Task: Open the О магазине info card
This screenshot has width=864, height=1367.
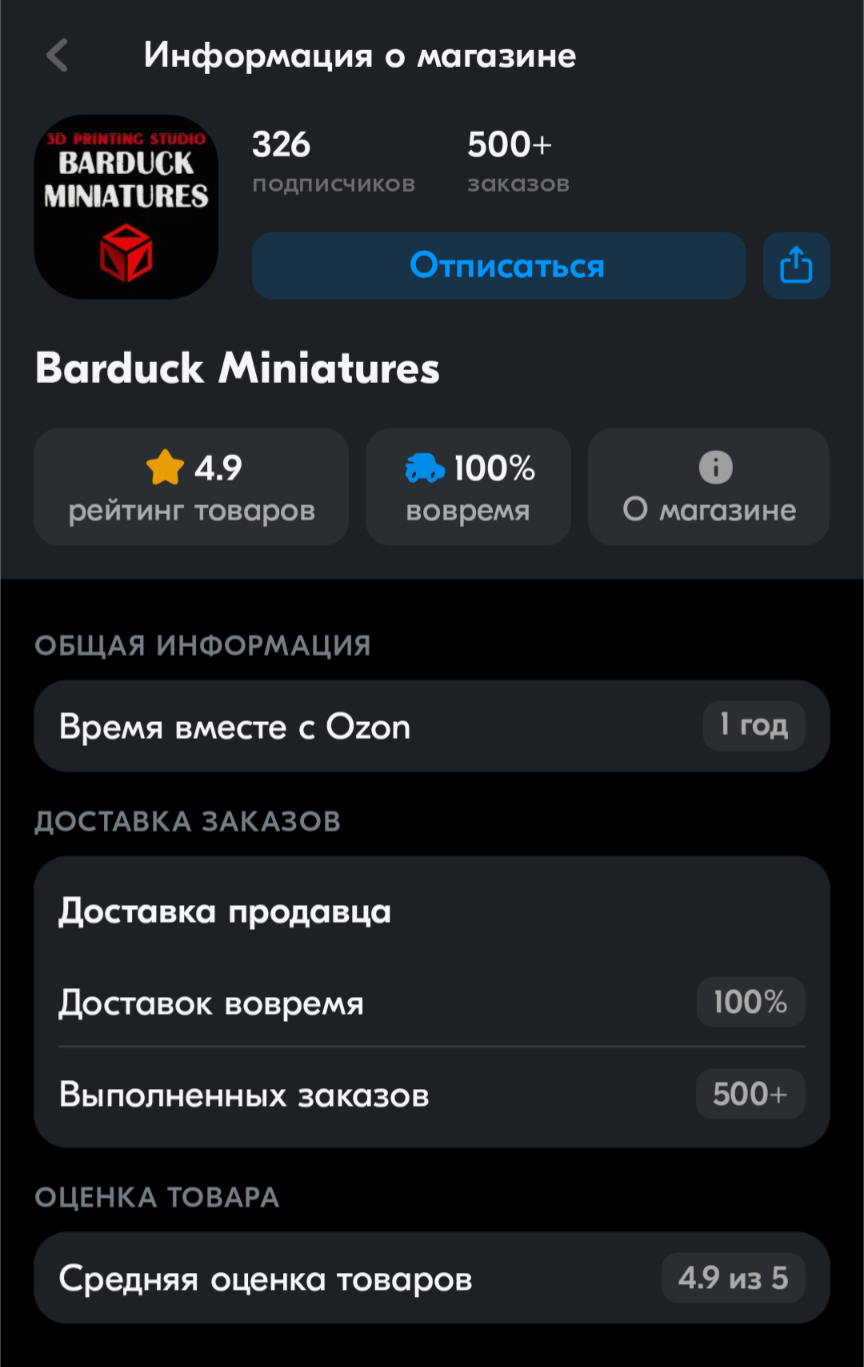Action: pyautogui.click(x=708, y=487)
